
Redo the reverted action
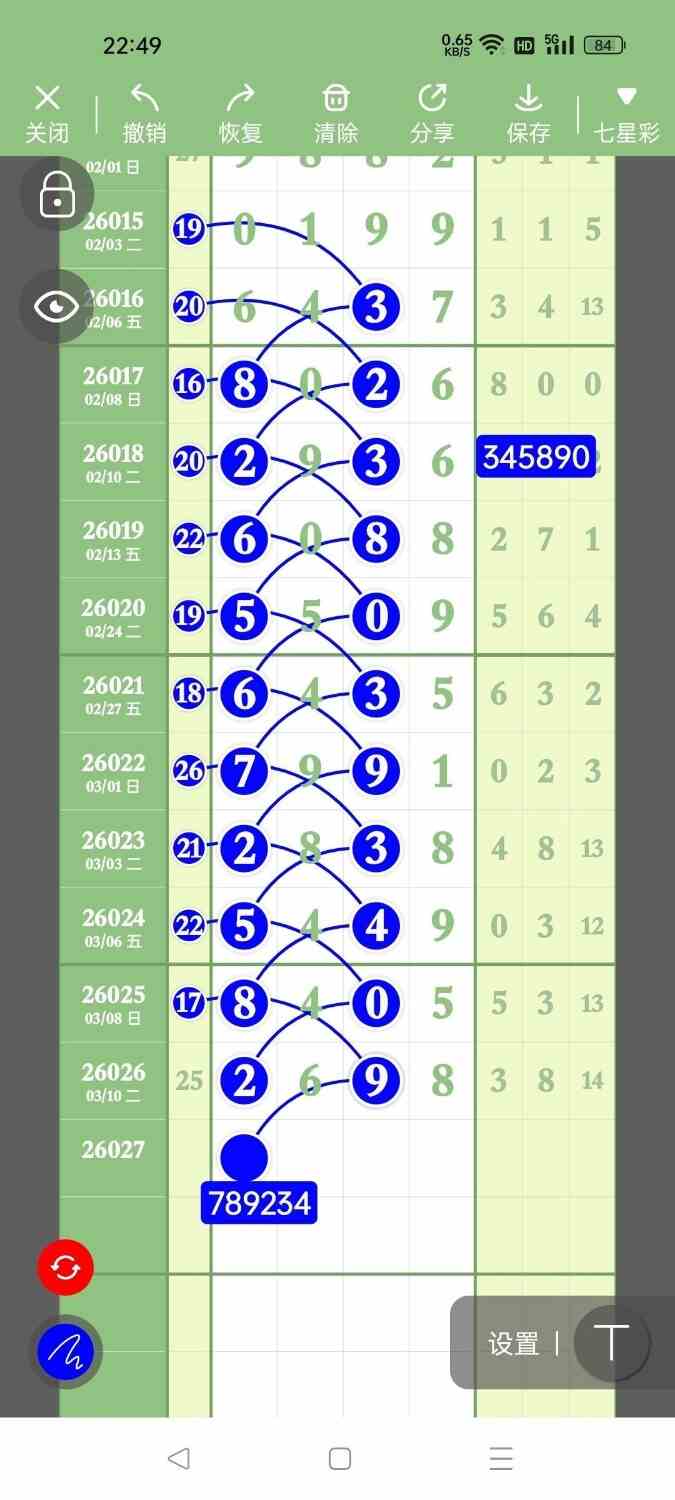240,113
